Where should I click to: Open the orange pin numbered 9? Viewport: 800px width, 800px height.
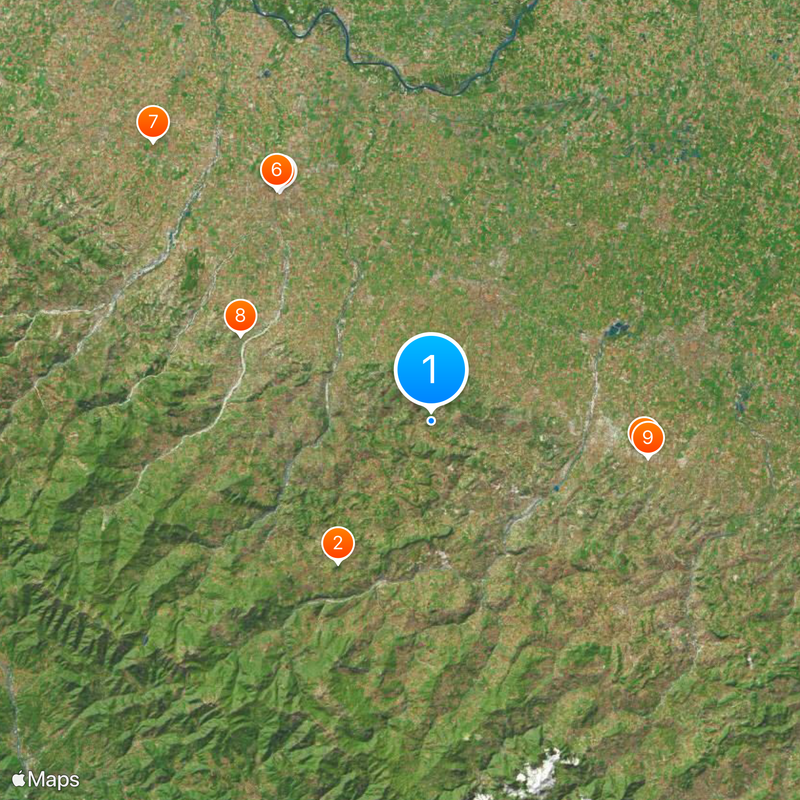[x=648, y=437]
